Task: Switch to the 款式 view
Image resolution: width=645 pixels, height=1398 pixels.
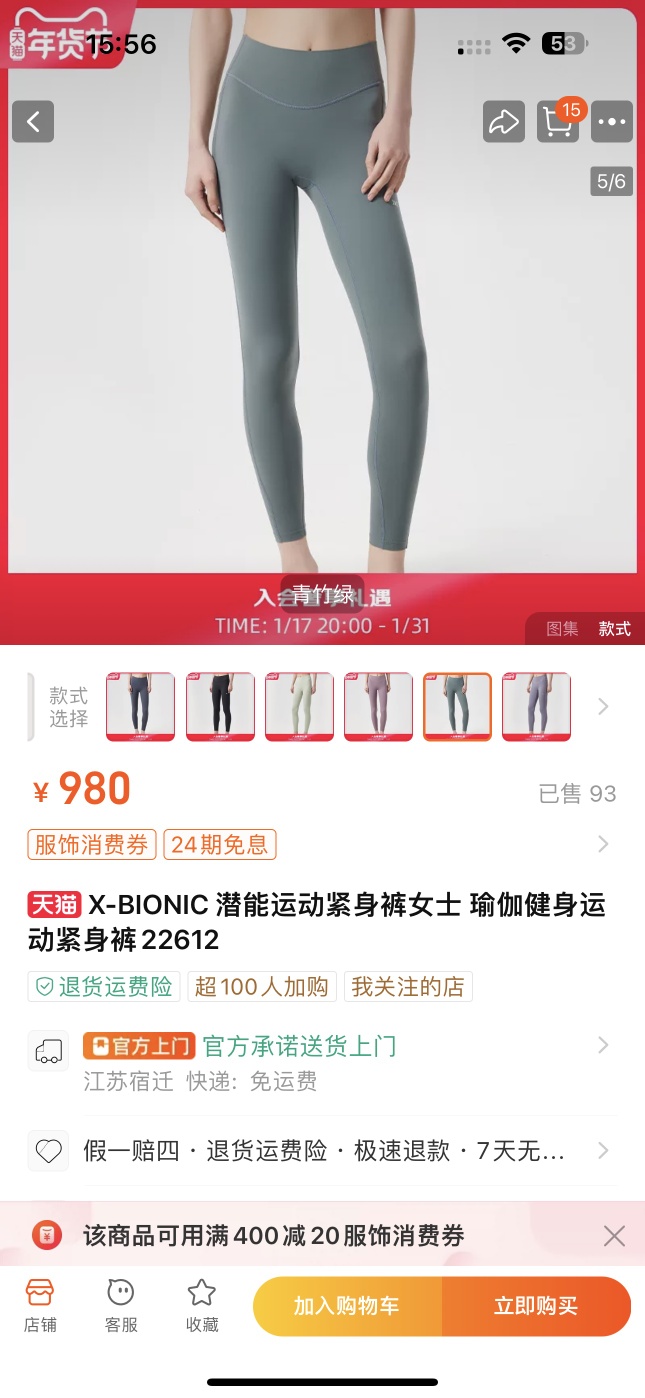Action: tap(614, 629)
